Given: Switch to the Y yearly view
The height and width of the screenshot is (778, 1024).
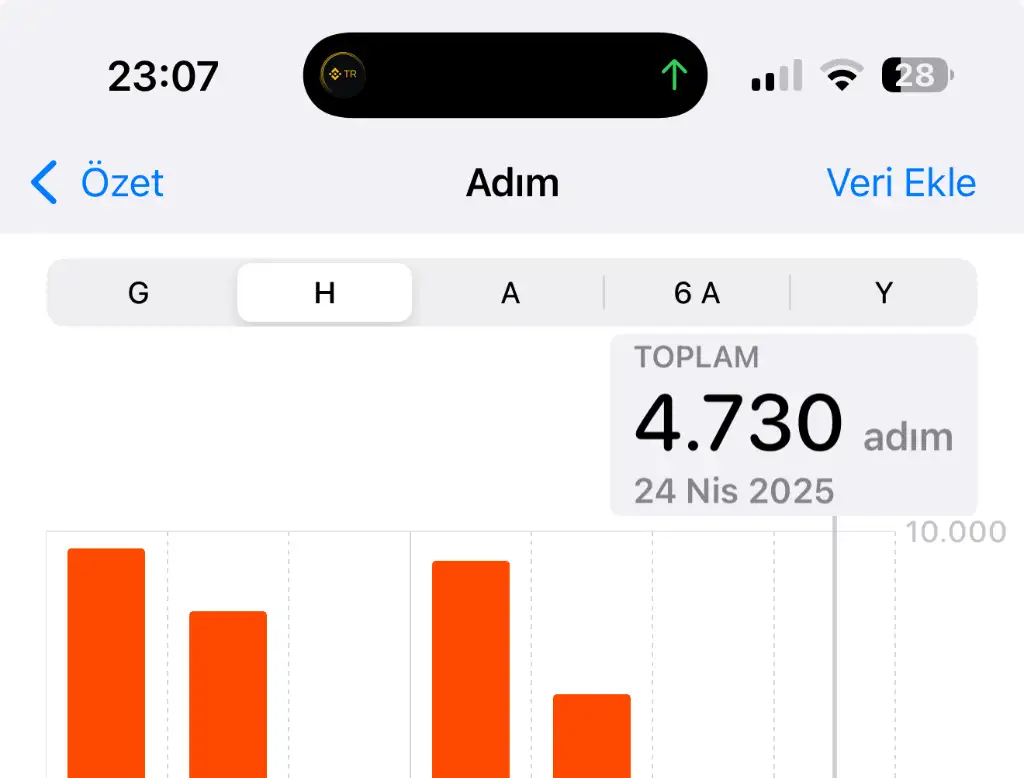Looking at the screenshot, I should tap(883, 293).
